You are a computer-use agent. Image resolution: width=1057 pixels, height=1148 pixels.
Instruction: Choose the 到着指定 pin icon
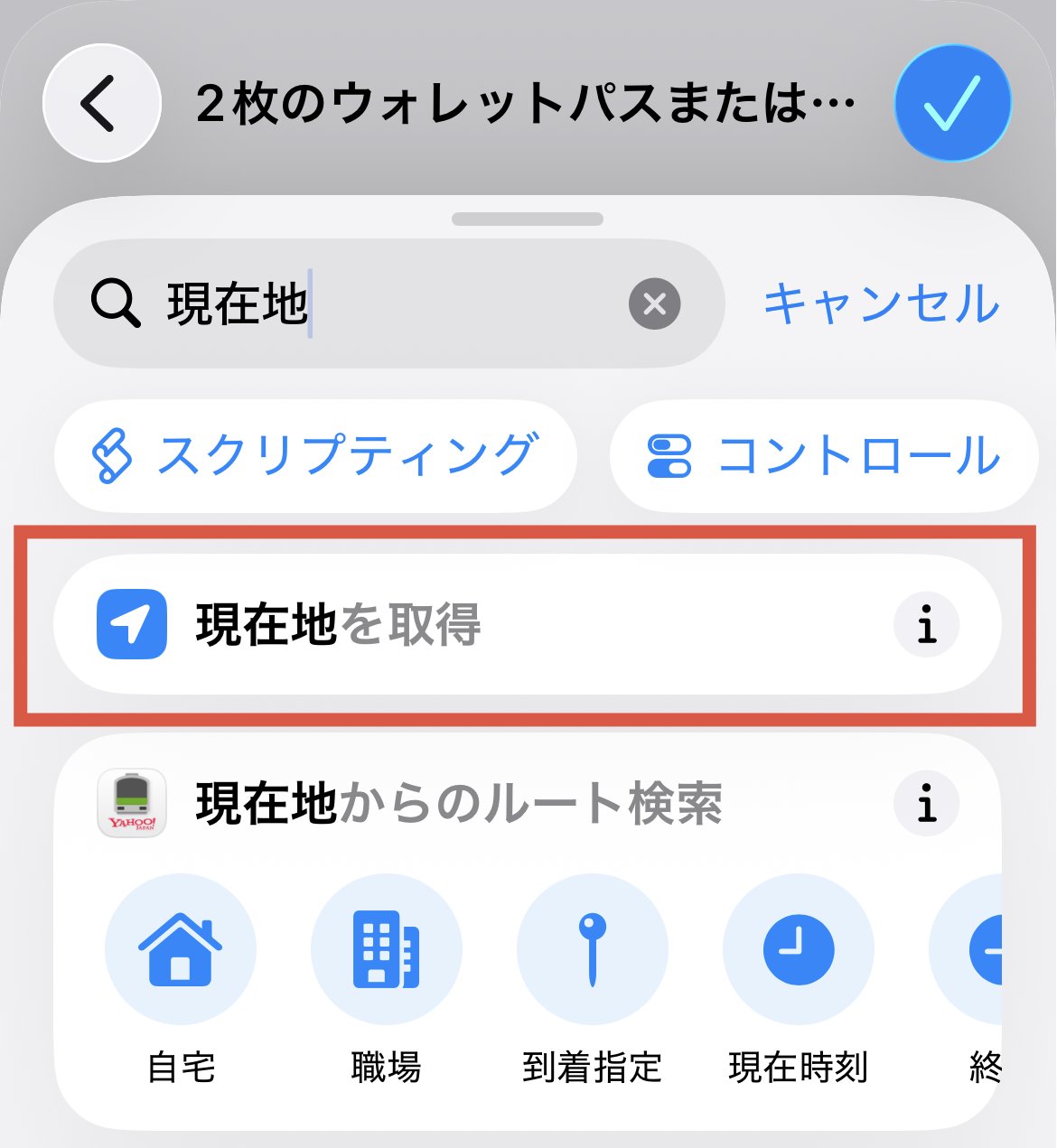(592, 949)
